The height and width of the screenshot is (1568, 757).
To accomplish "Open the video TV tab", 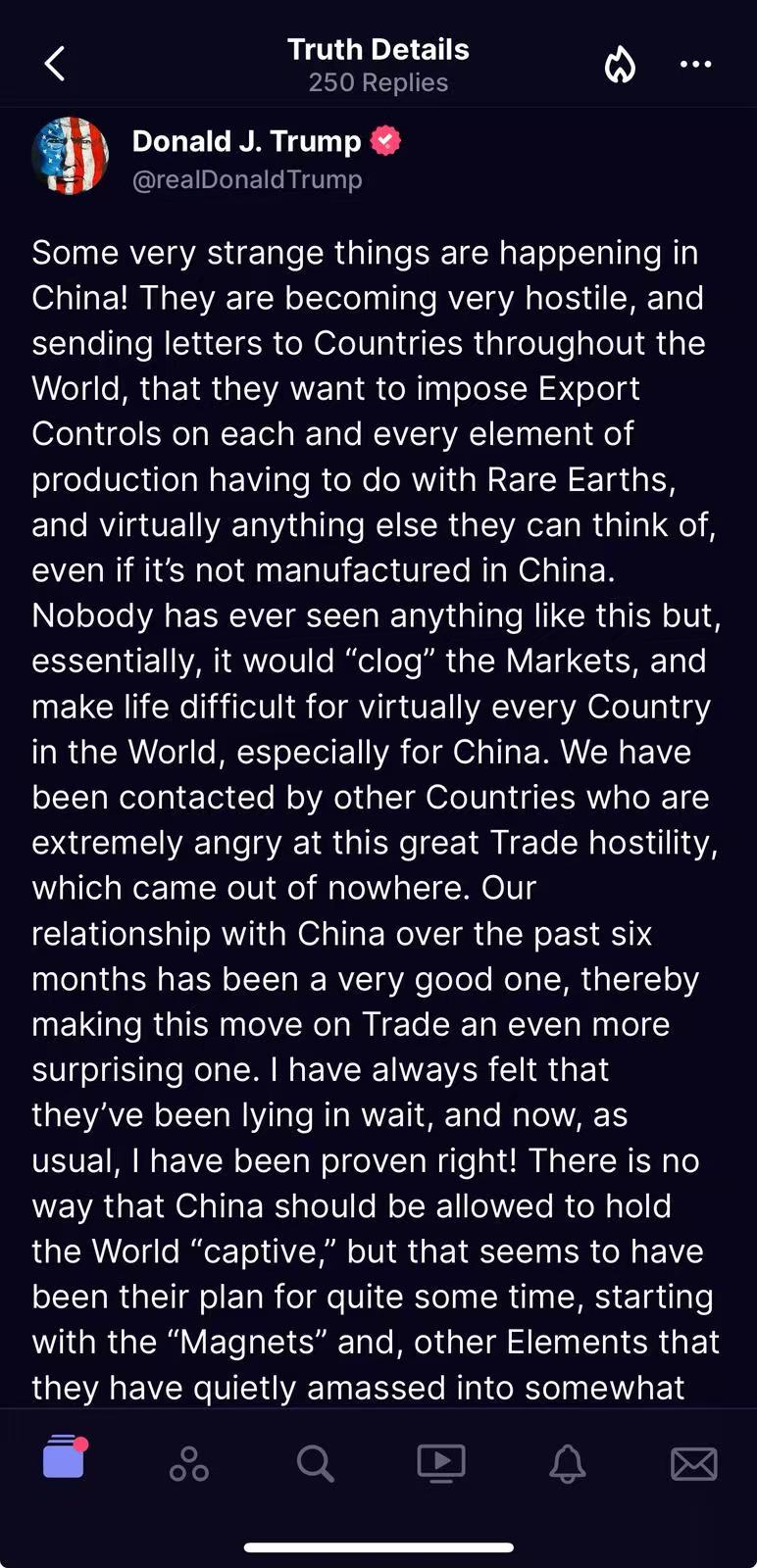I will pos(441,1463).
